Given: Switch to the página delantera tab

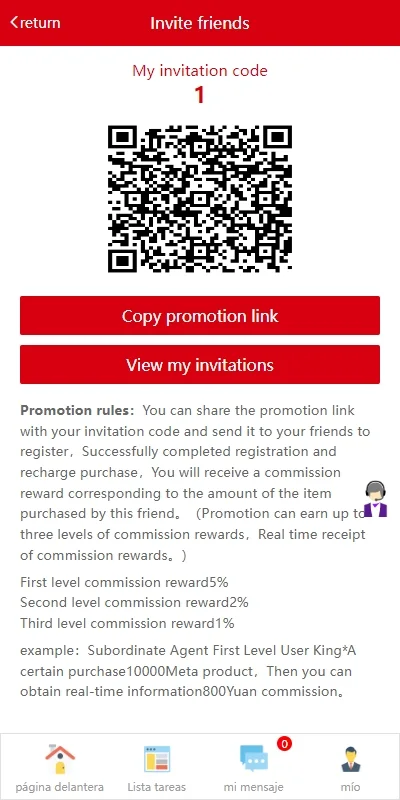Looking at the screenshot, I should (x=60, y=767).
